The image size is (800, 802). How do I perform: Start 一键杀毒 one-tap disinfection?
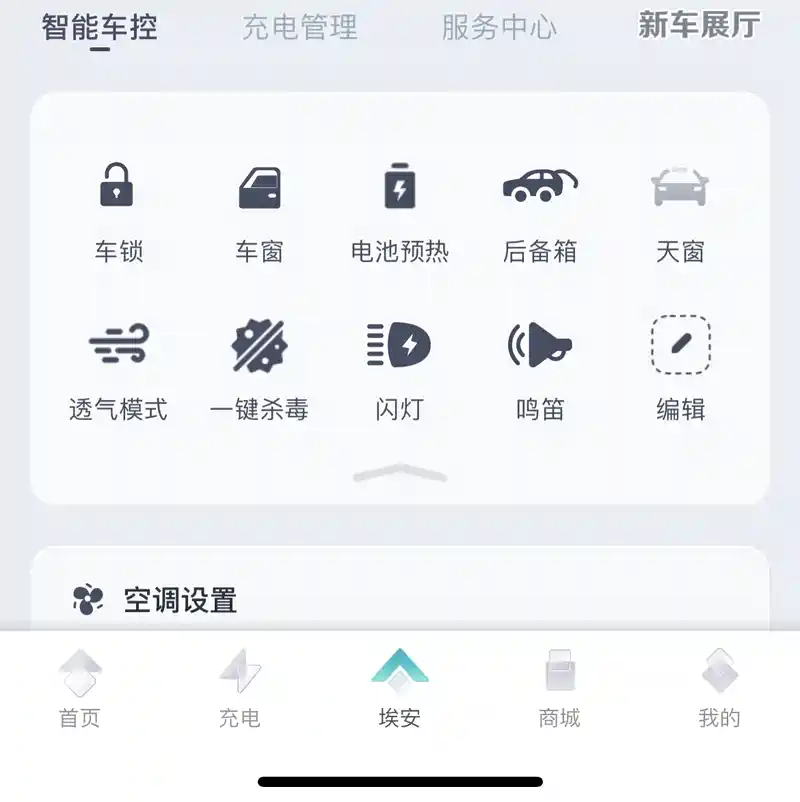(x=259, y=366)
